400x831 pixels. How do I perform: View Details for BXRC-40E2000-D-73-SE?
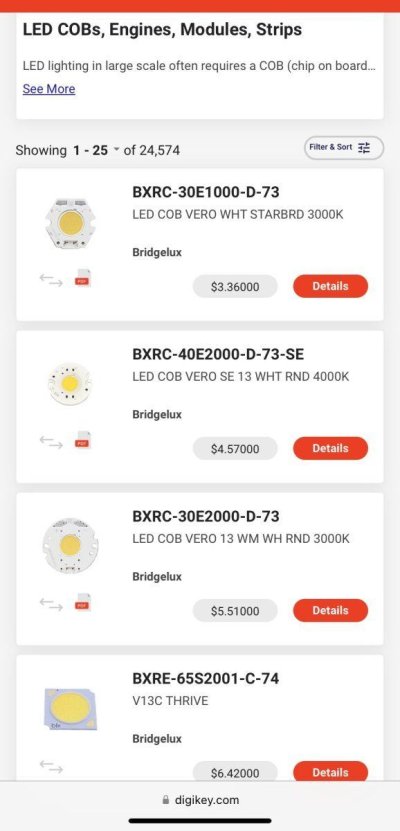tap(330, 448)
